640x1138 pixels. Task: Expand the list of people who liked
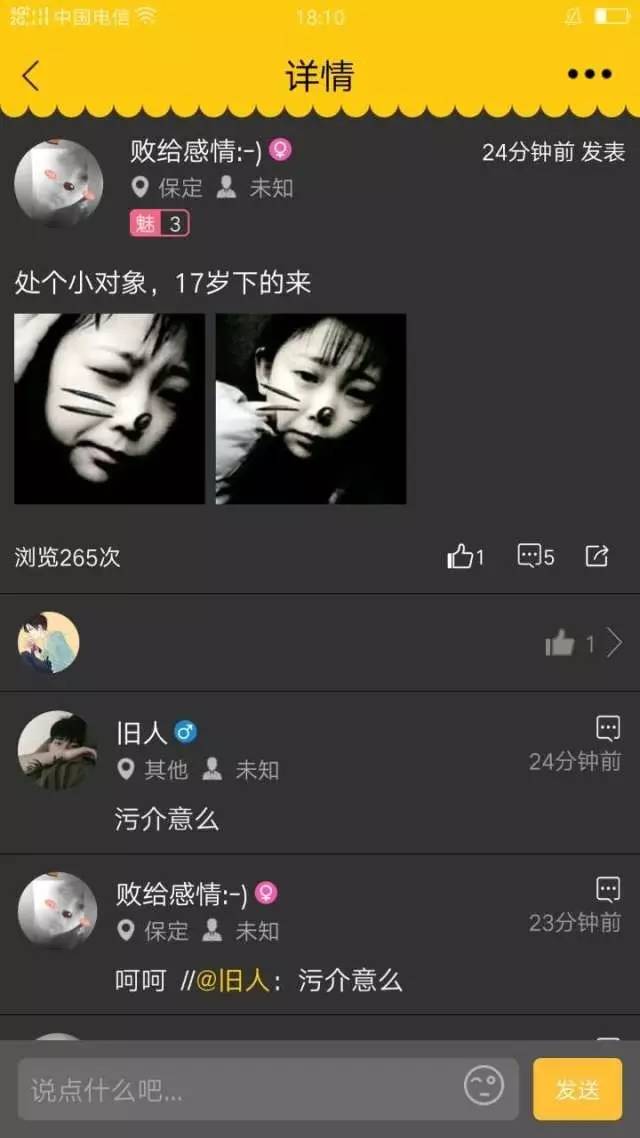coord(614,643)
